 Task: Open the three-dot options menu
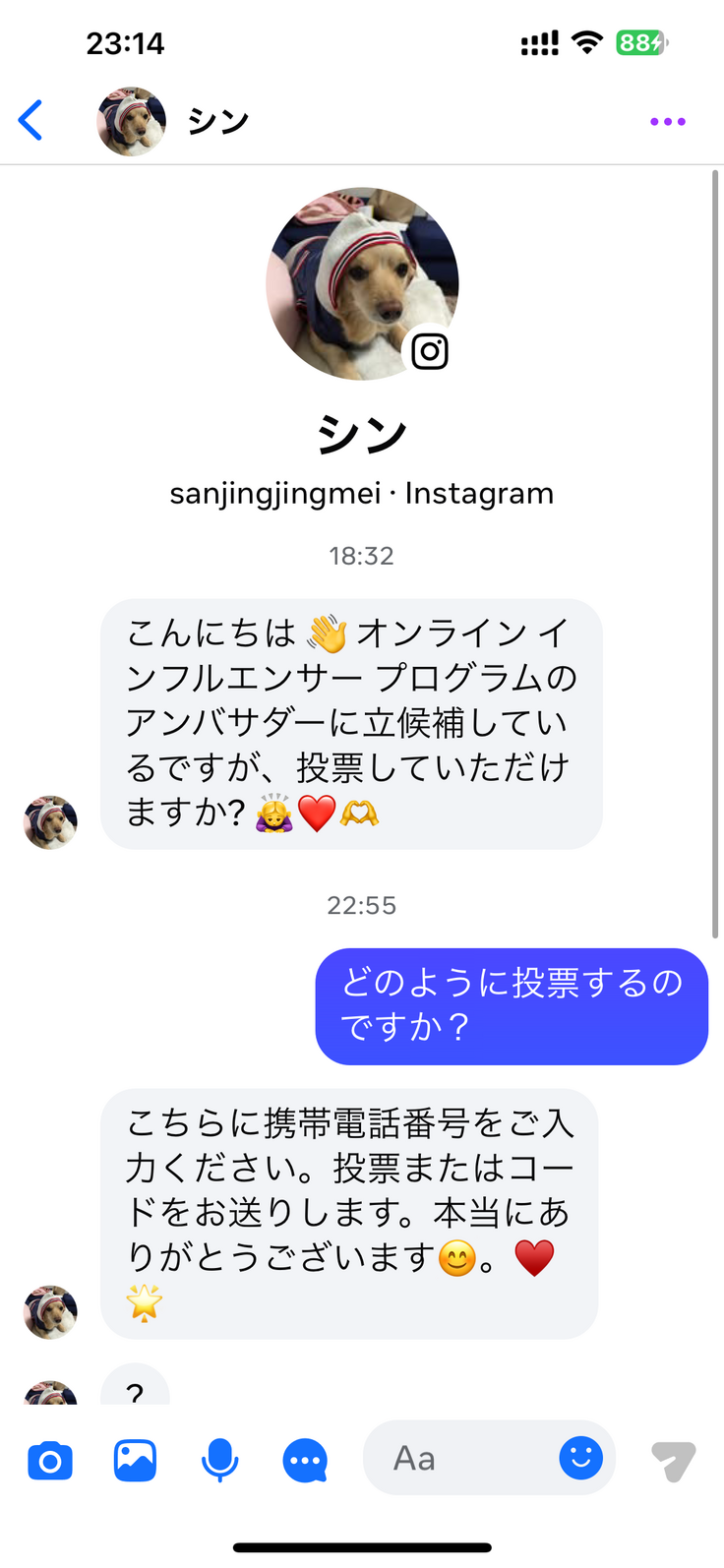(x=667, y=122)
